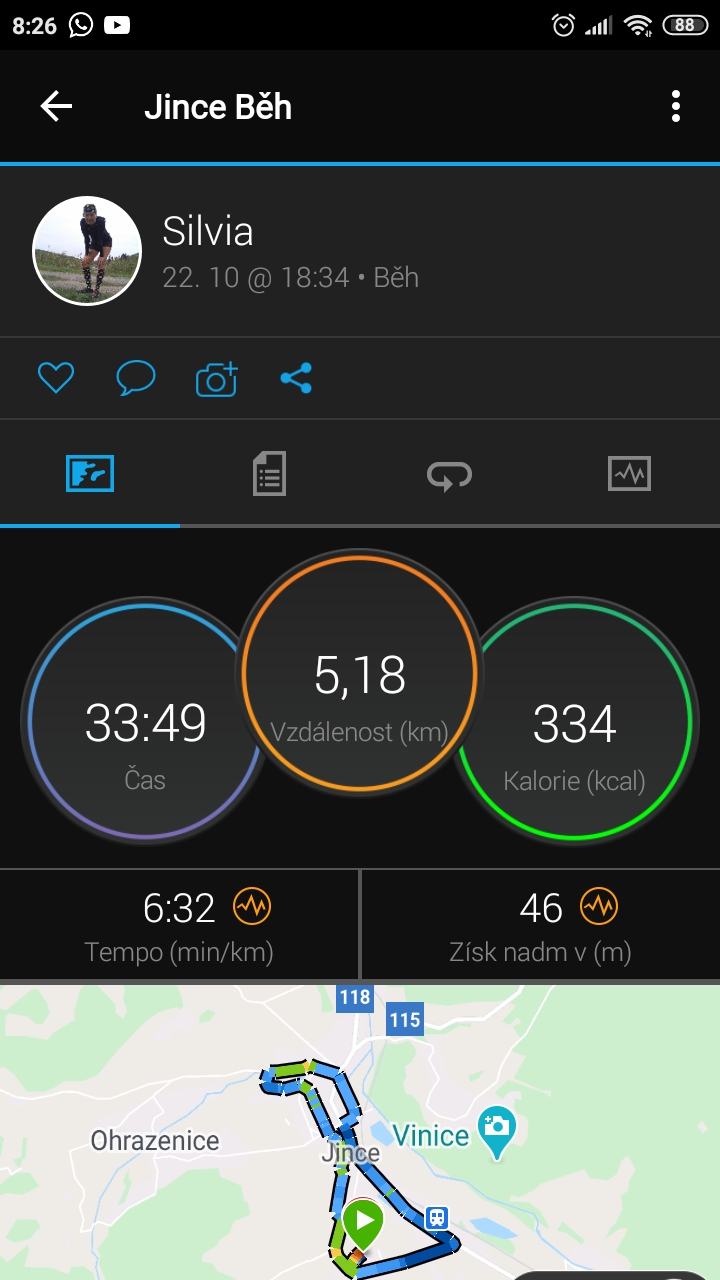
Task: Go back using the arrow icon
Action: [x=56, y=106]
